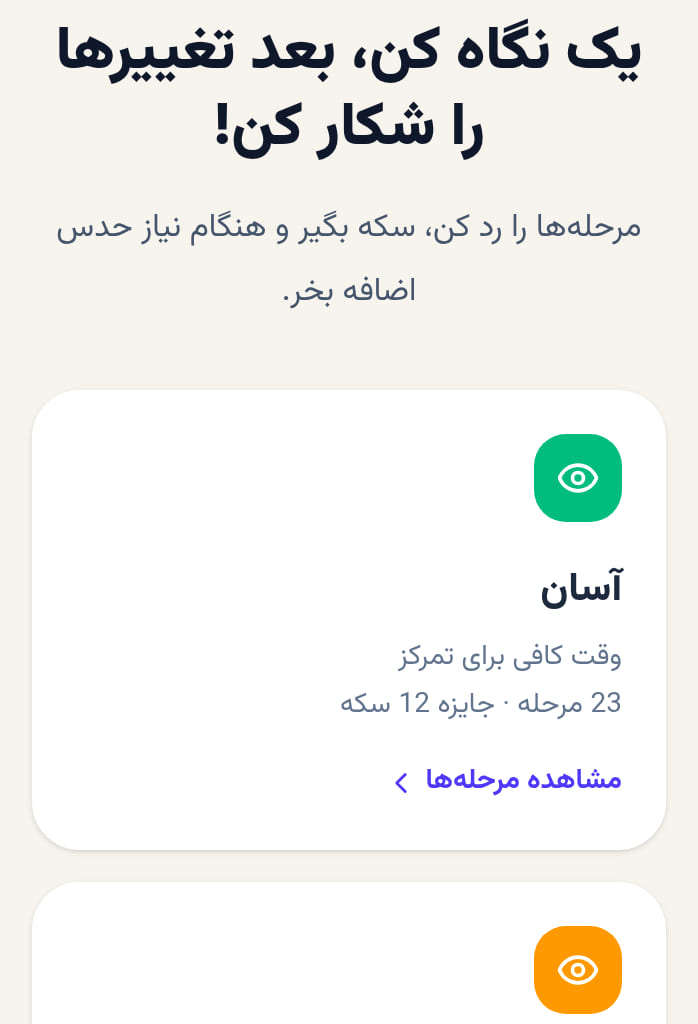Tap the مشاهده مرحله‌ها link
The width and height of the screenshot is (698, 1024).
tap(508, 780)
